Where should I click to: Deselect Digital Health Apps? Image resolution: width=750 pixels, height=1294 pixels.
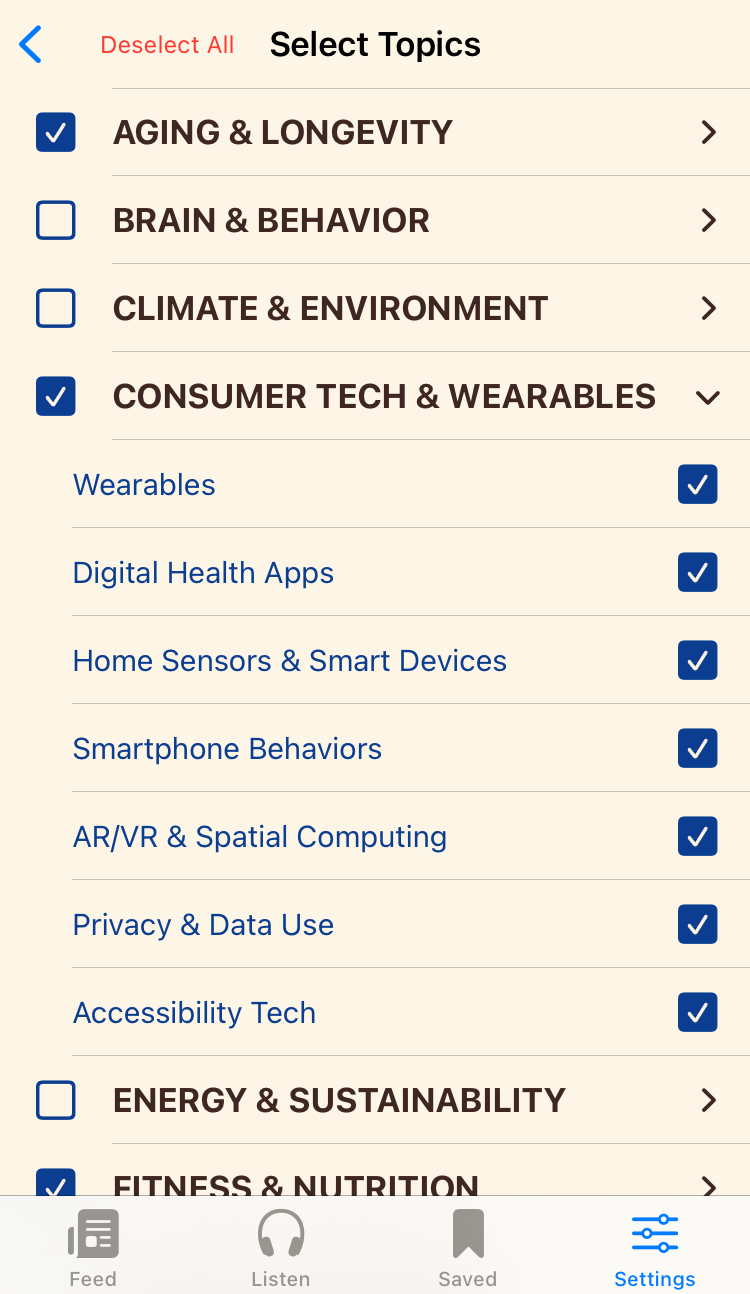pyautogui.click(x=697, y=572)
